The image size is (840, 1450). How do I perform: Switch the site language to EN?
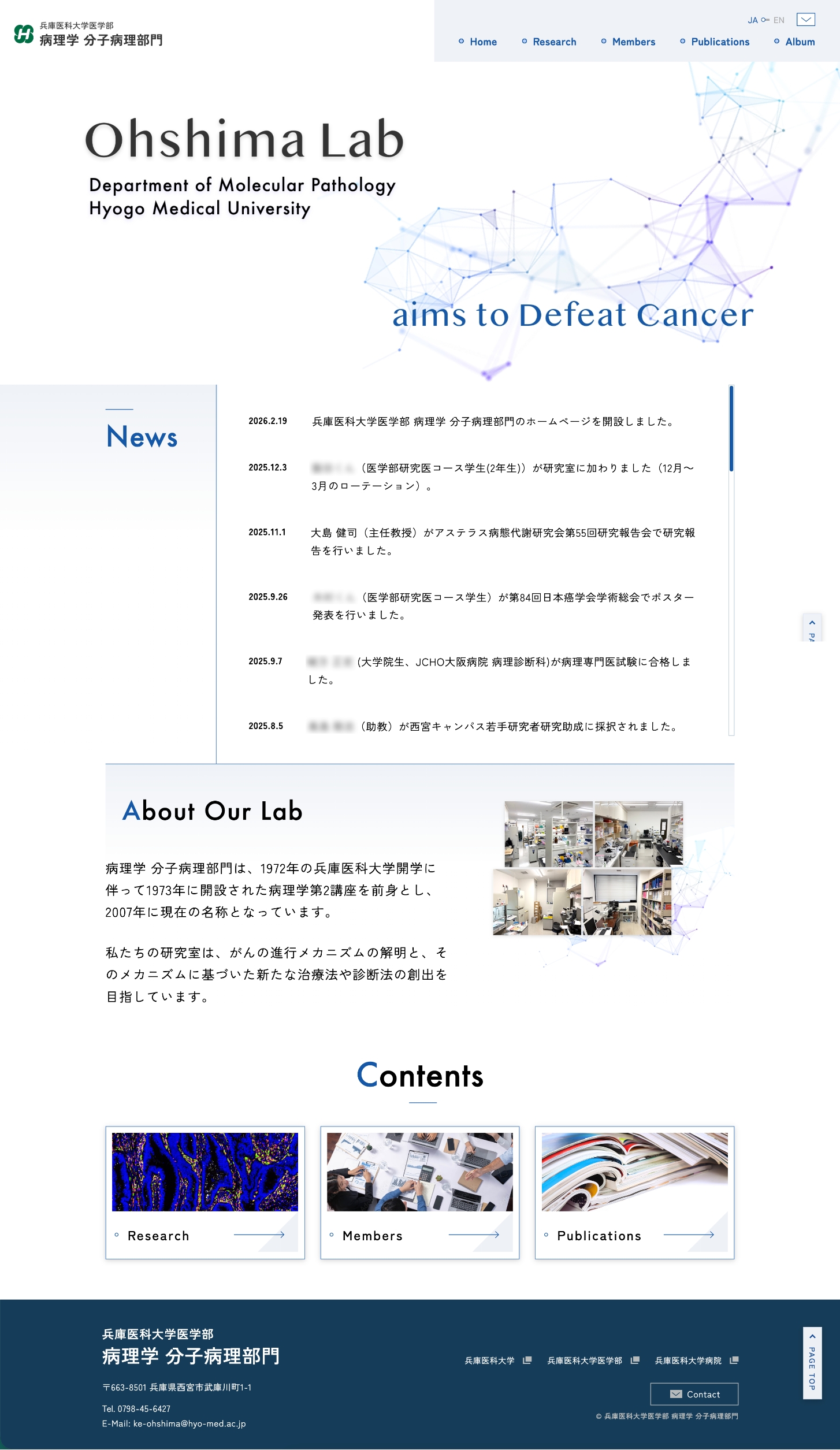pos(779,20)
